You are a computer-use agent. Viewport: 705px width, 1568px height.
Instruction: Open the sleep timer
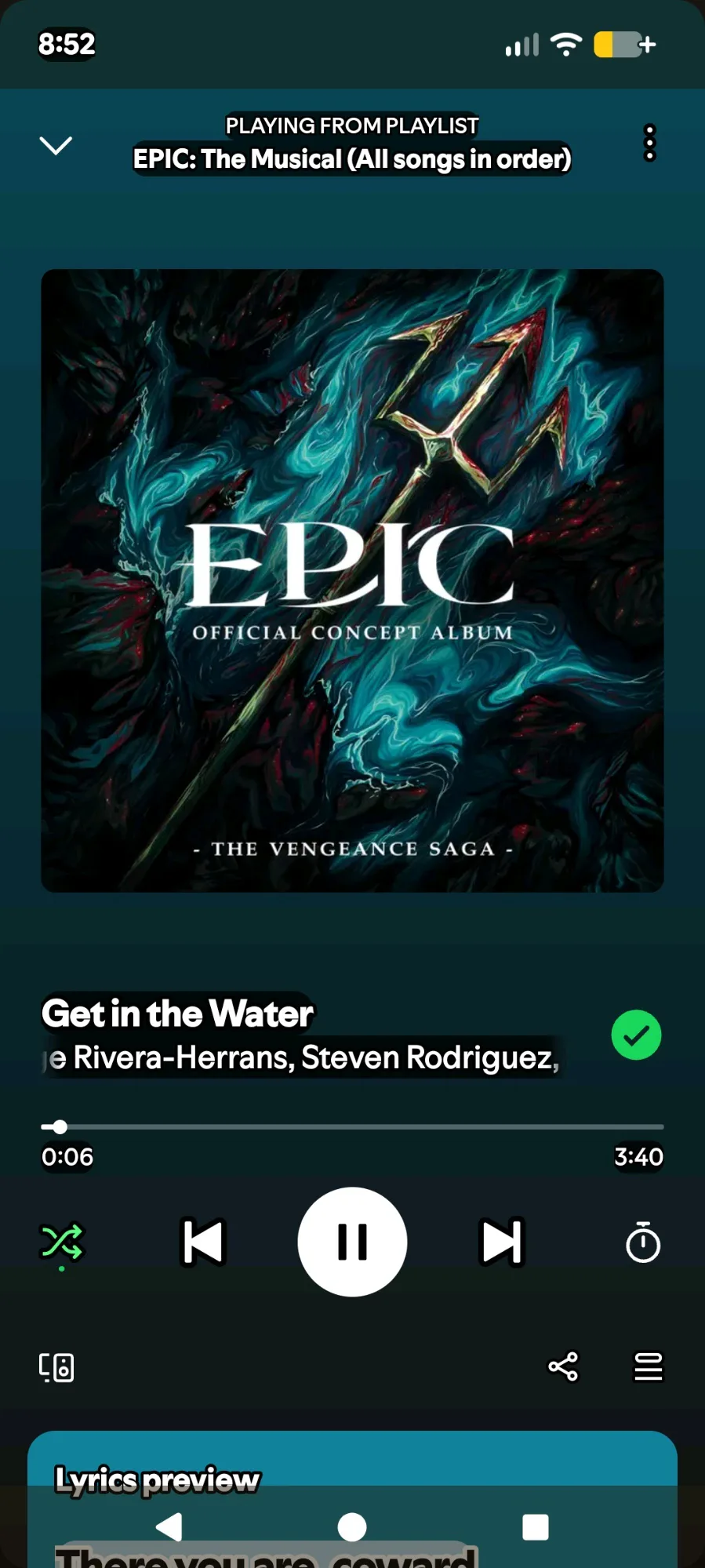coord(643,1242)
